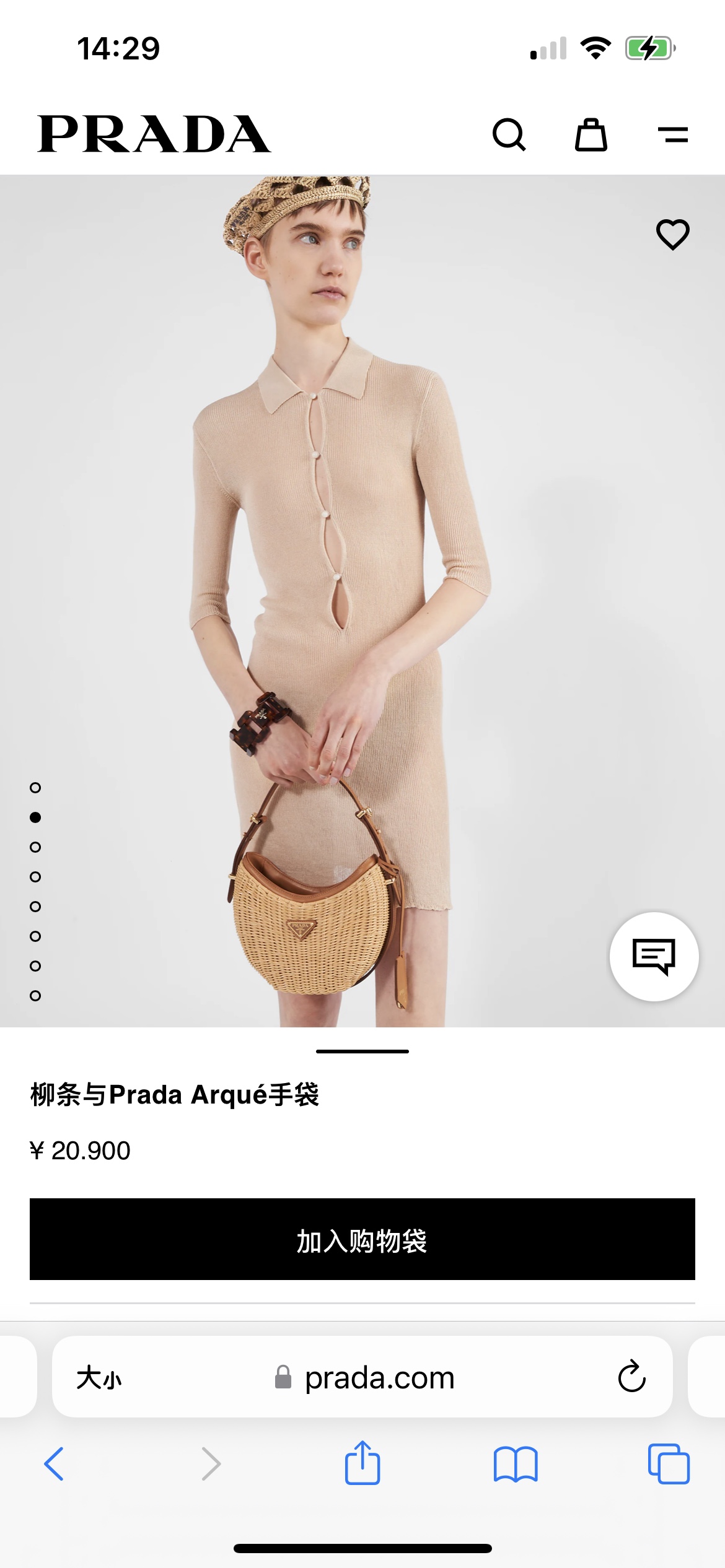This screenshot has height=1568, width=725.
Task: Add the bag to the wishlist heart
Action: (x=672, y=235)
